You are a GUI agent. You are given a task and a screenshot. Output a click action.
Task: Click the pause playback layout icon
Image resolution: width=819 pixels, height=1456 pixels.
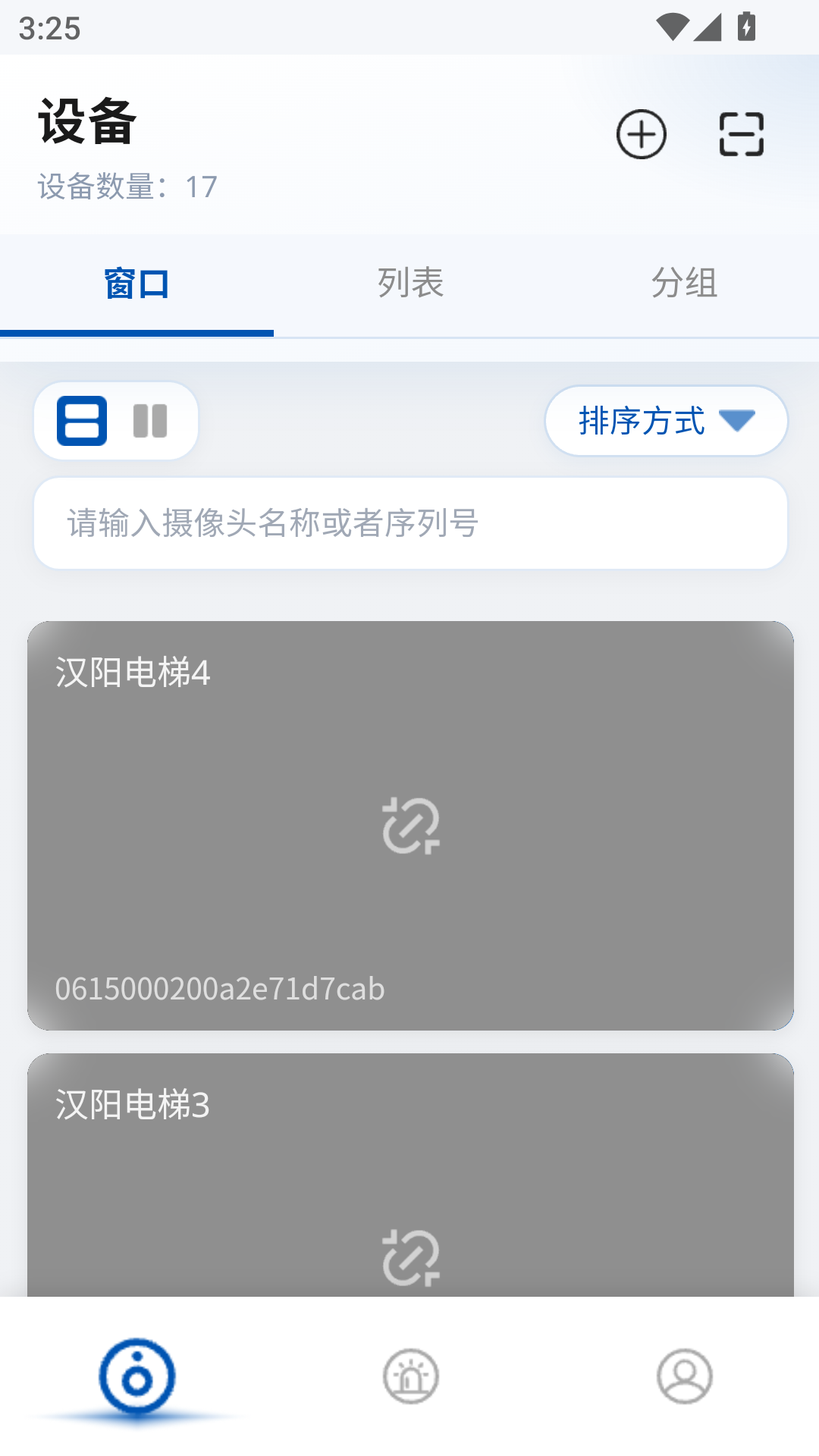pos(149,421)
